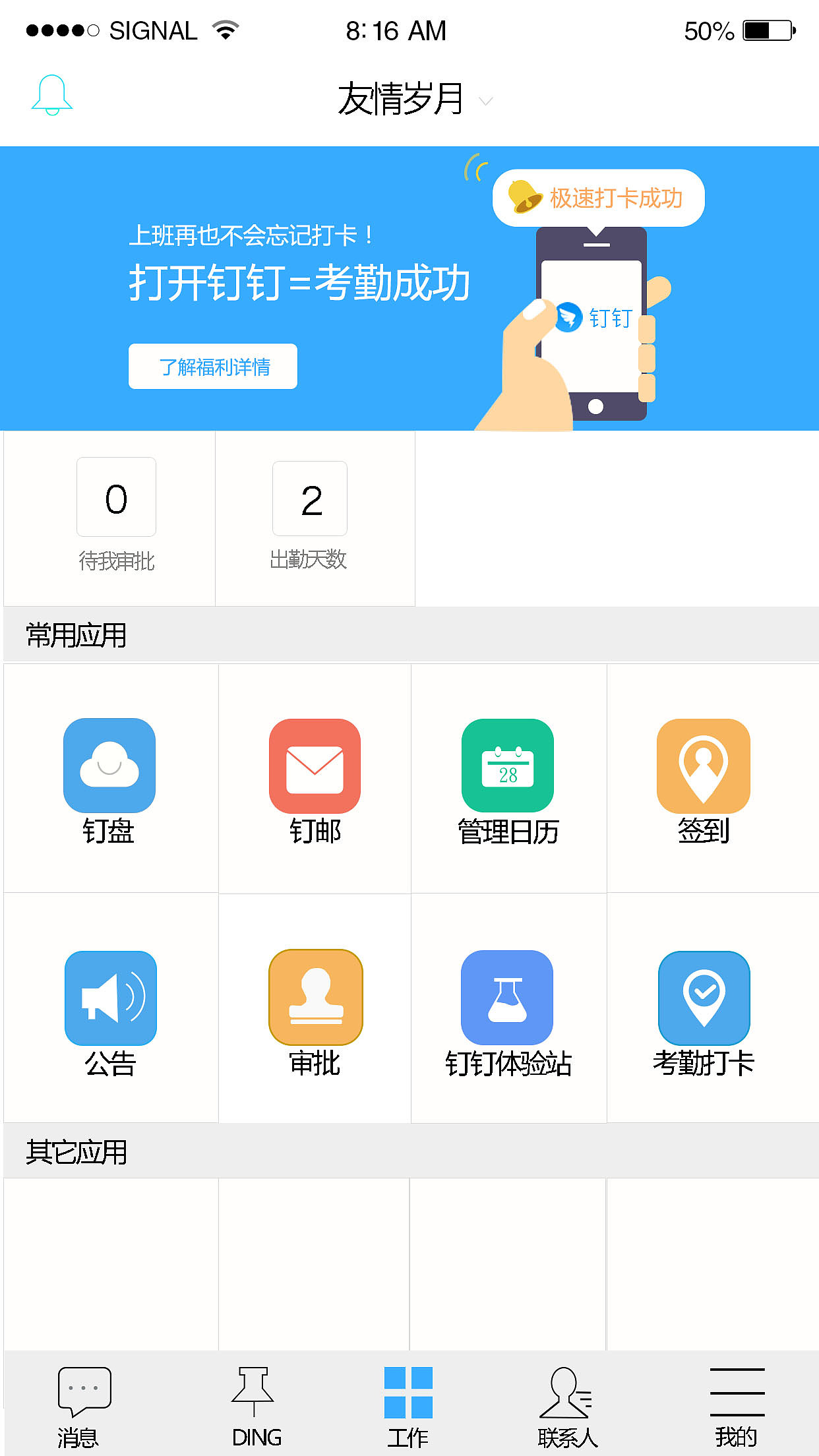The height and width of the screenshot is (1456, 819).
Task: Select the 工作 tab
Action: point(409,1405)
